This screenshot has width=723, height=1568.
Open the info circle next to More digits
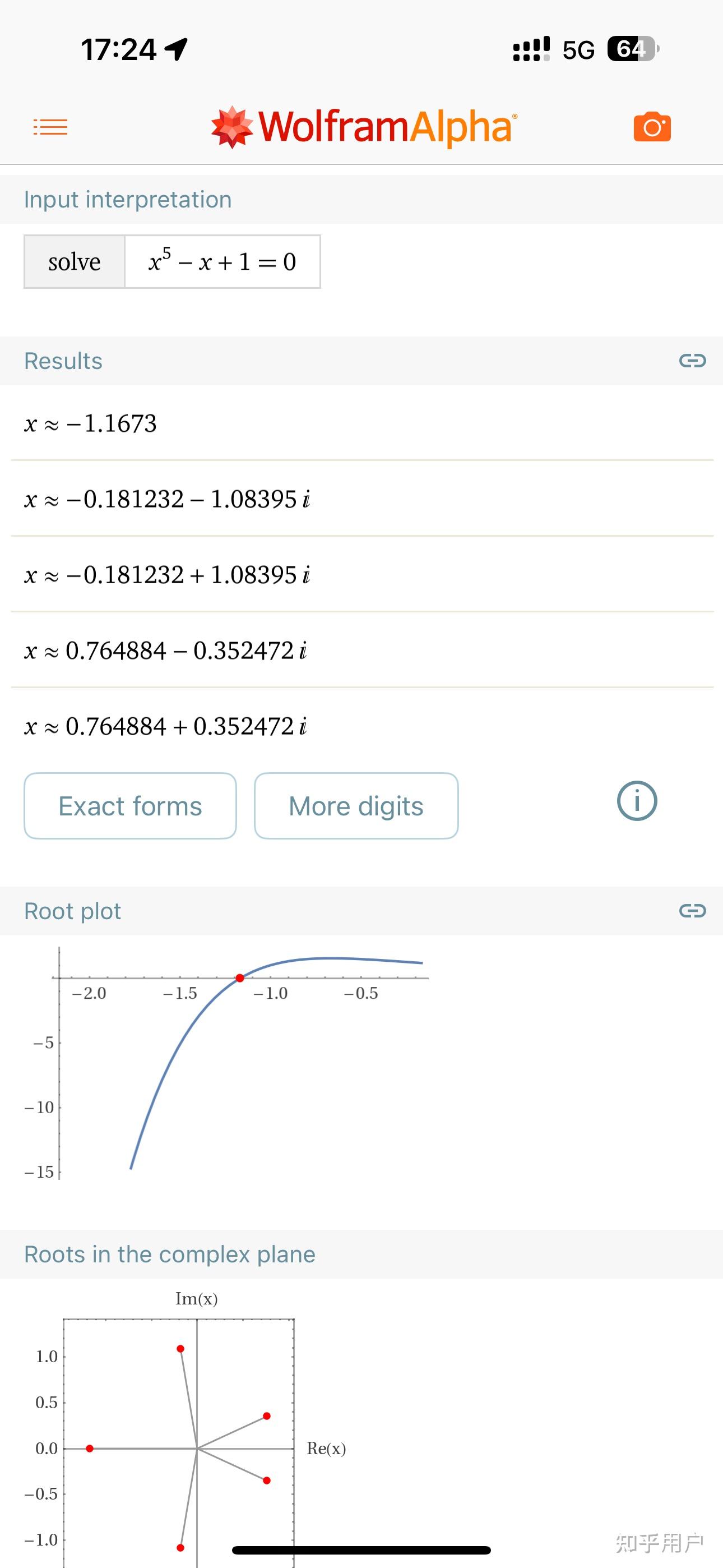click(637, 801)
